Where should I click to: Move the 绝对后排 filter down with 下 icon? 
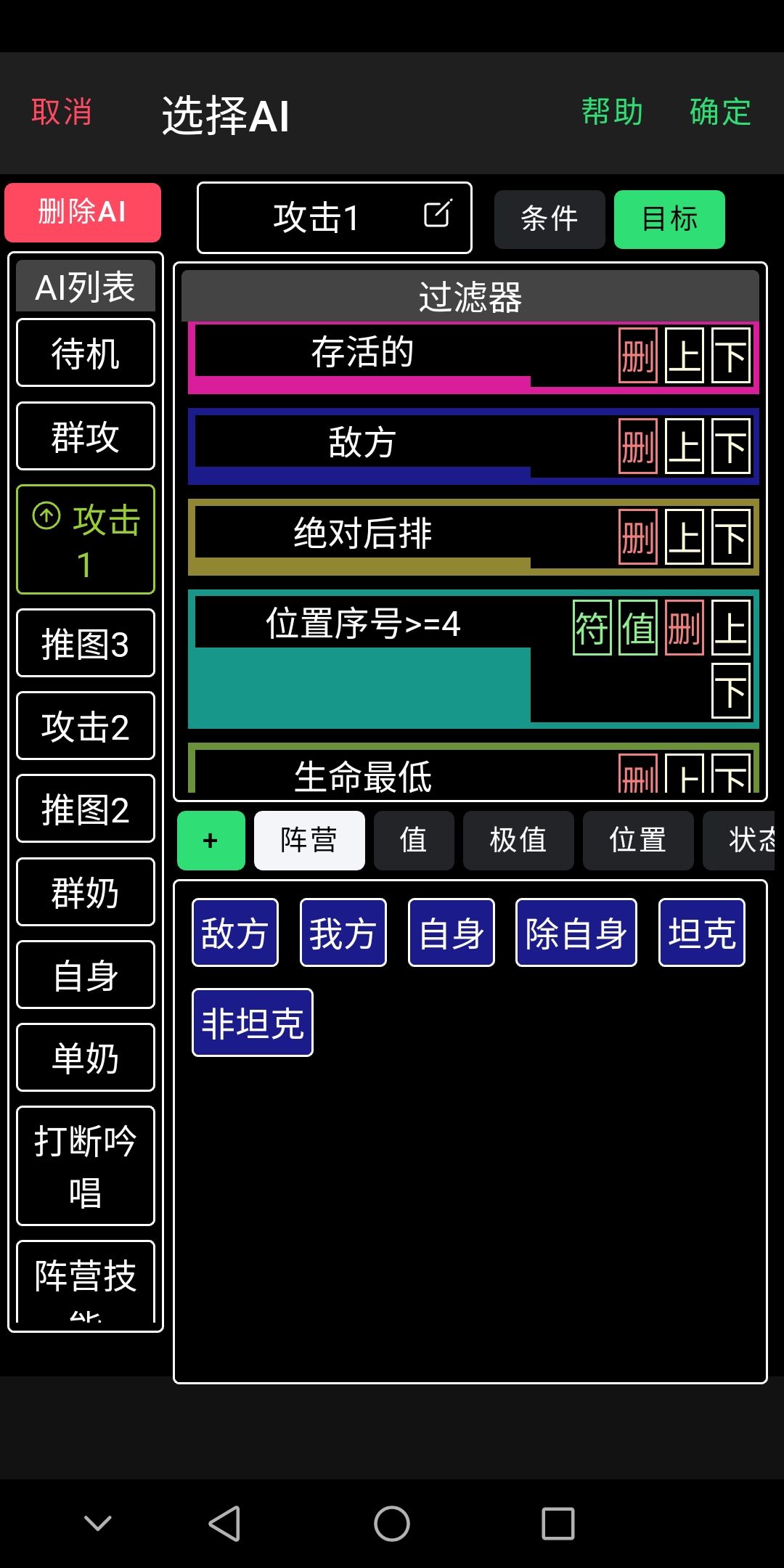click(x=731, y=538)
